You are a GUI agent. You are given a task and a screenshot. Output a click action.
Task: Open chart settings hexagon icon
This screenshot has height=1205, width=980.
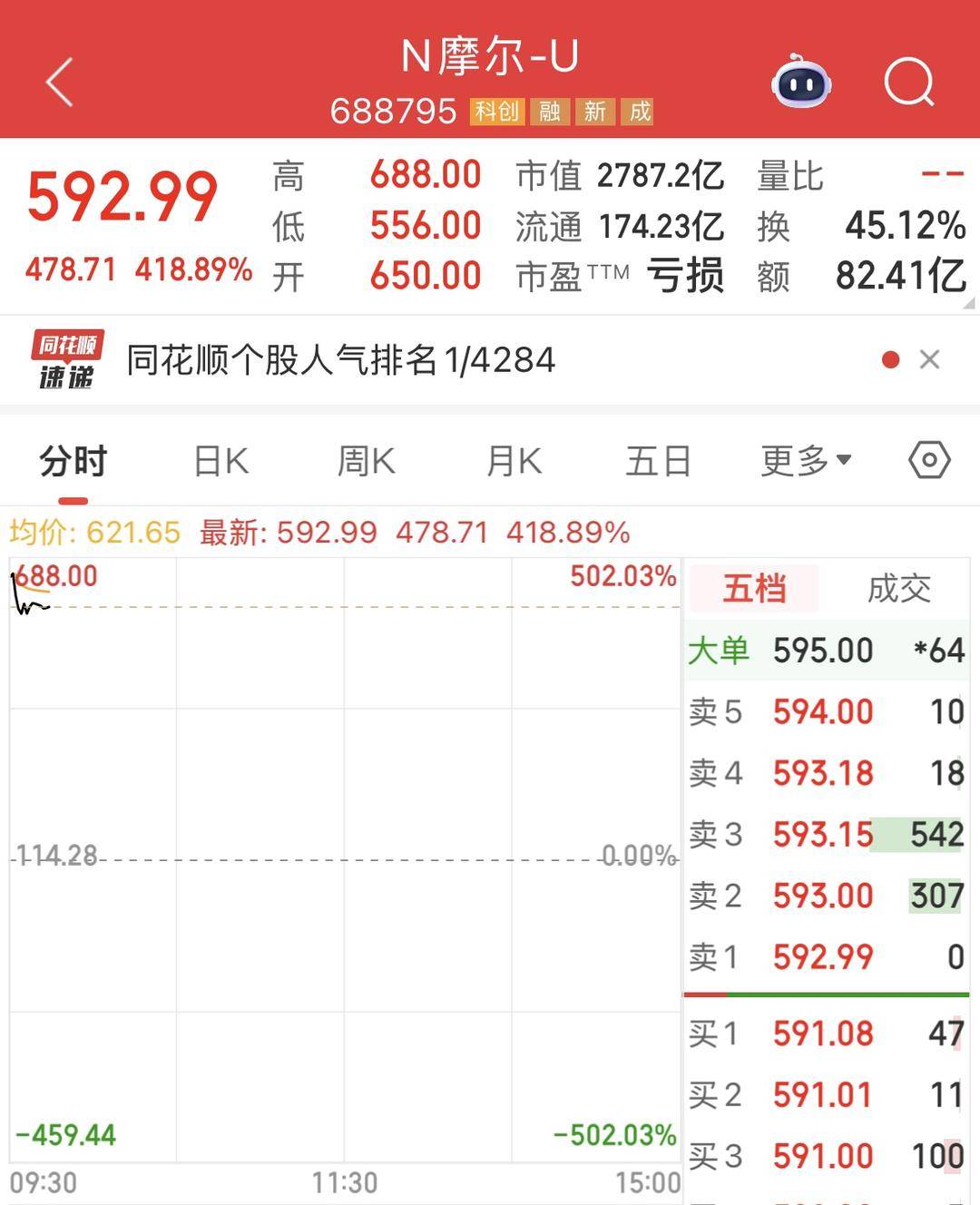click(929, 461)
